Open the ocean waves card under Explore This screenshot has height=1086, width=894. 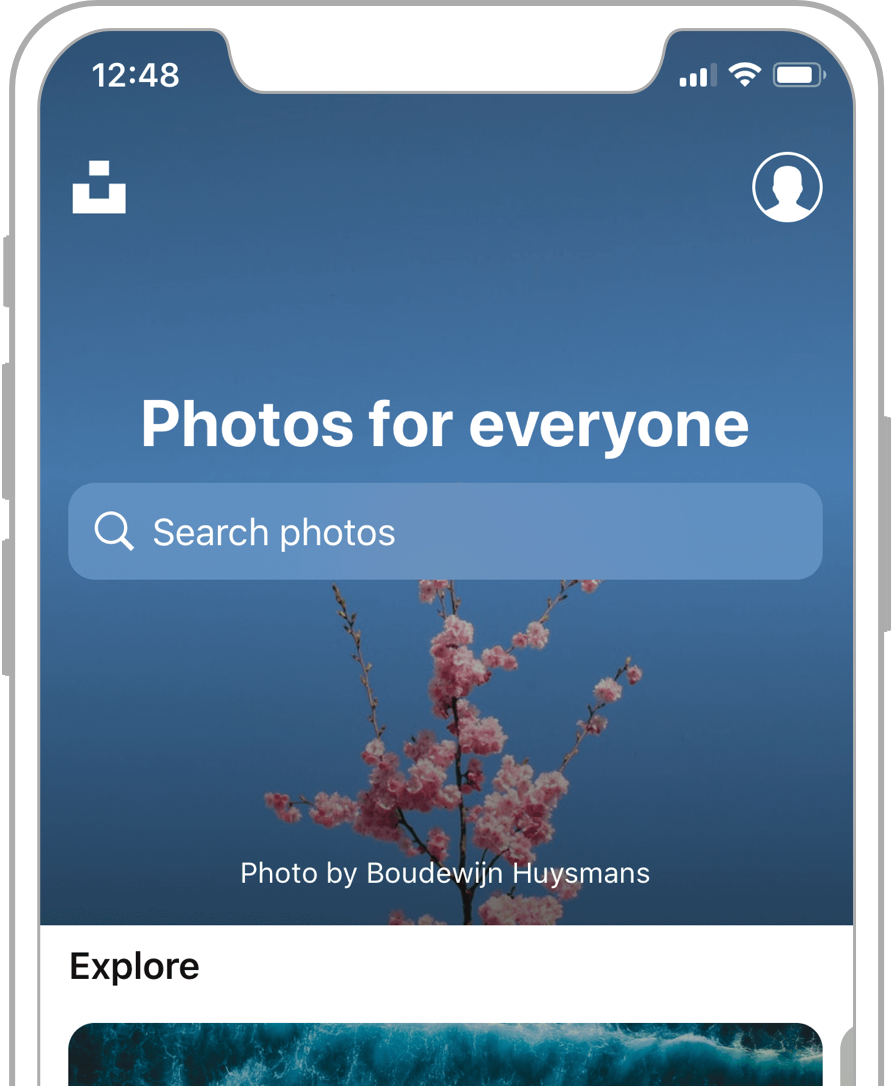[445, 1055]
